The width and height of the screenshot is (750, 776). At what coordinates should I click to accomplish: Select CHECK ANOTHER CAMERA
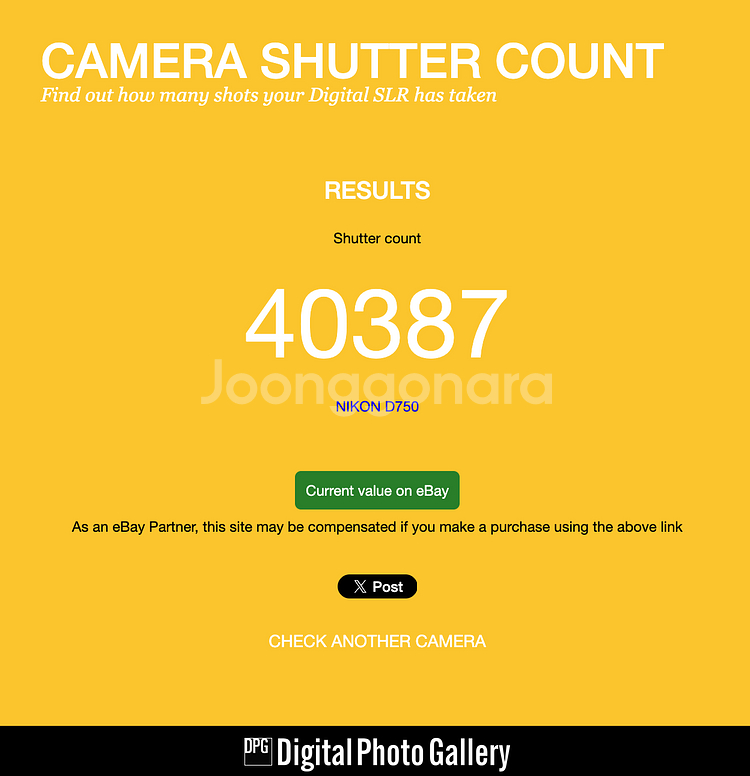tap(377, 641)
